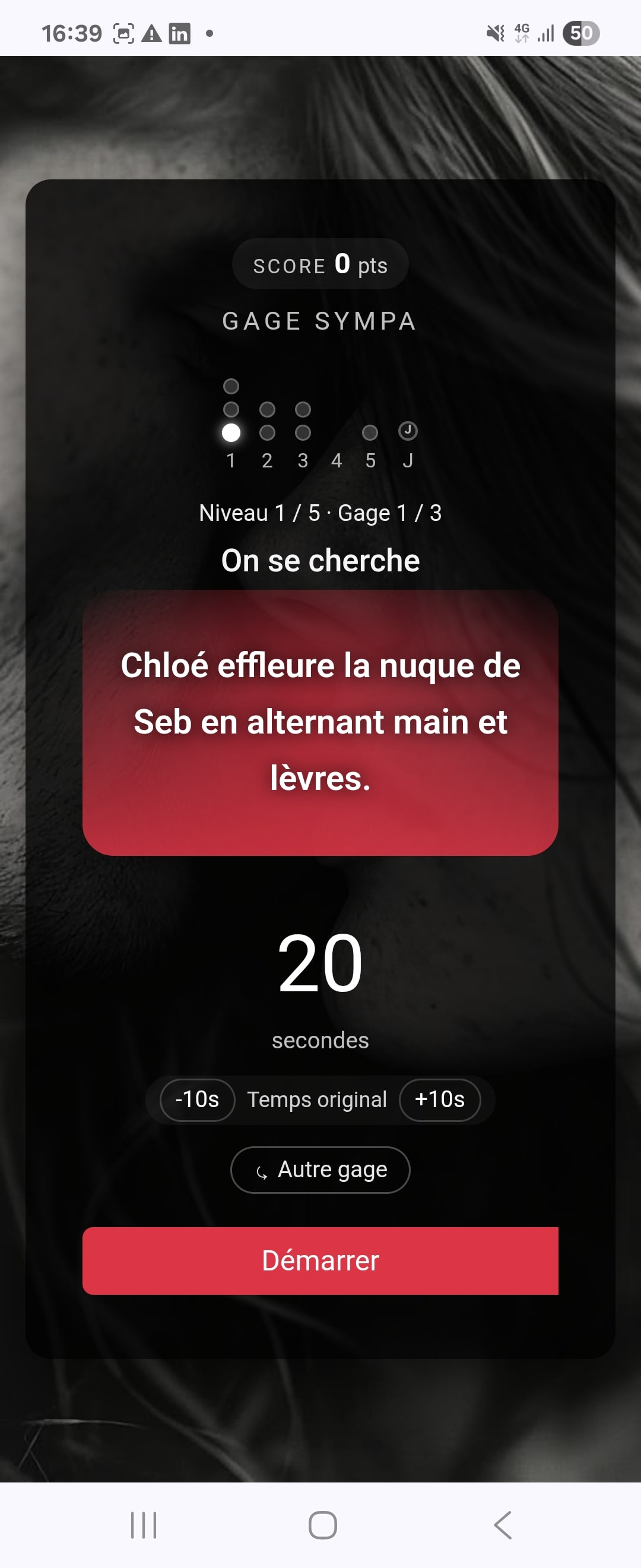Add 10 seconds to the timer
This screenshot has height=1568, width=641.
(439, 1099)
